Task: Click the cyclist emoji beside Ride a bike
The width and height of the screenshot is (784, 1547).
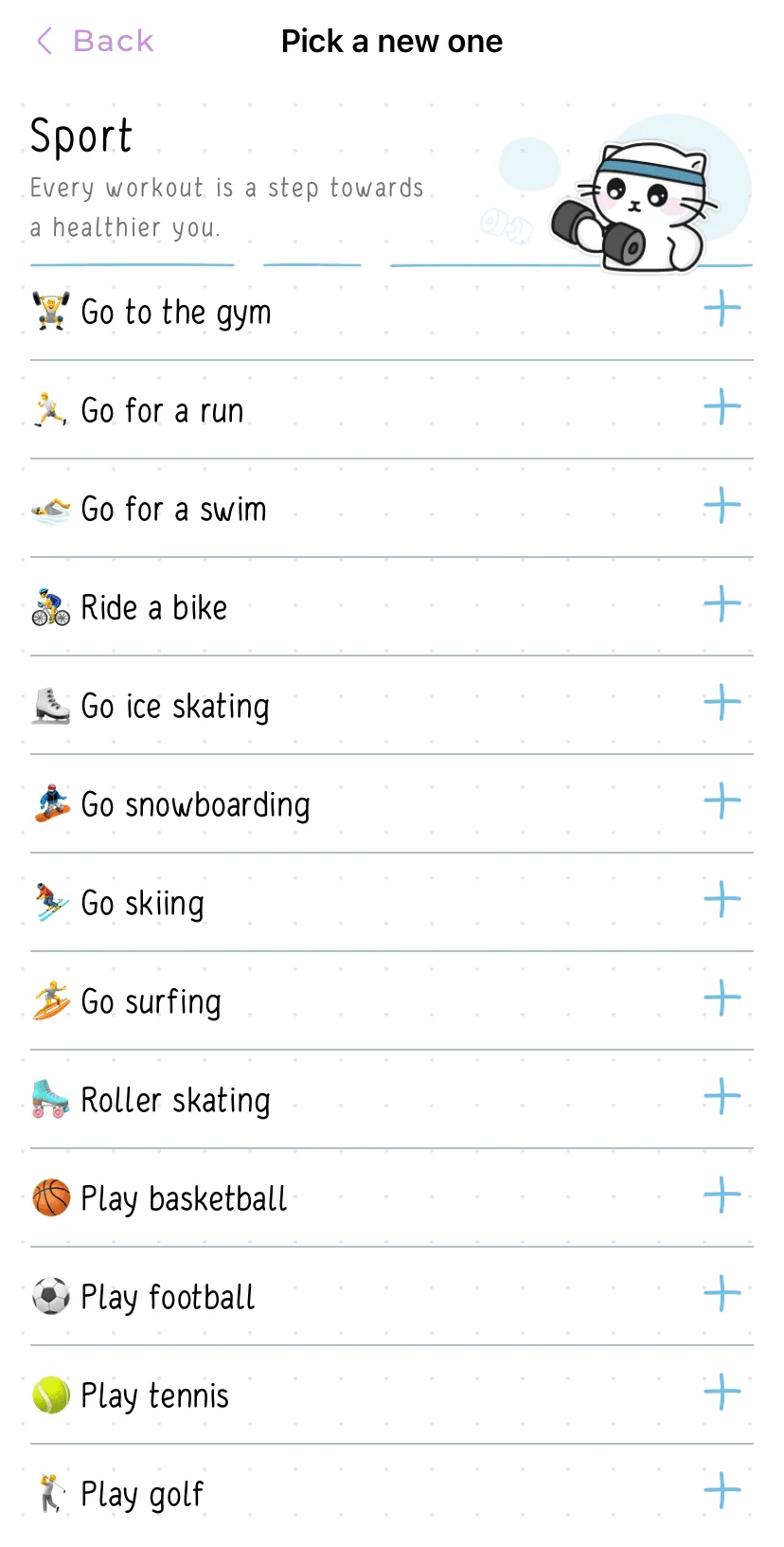Action: tap(50, 606)
